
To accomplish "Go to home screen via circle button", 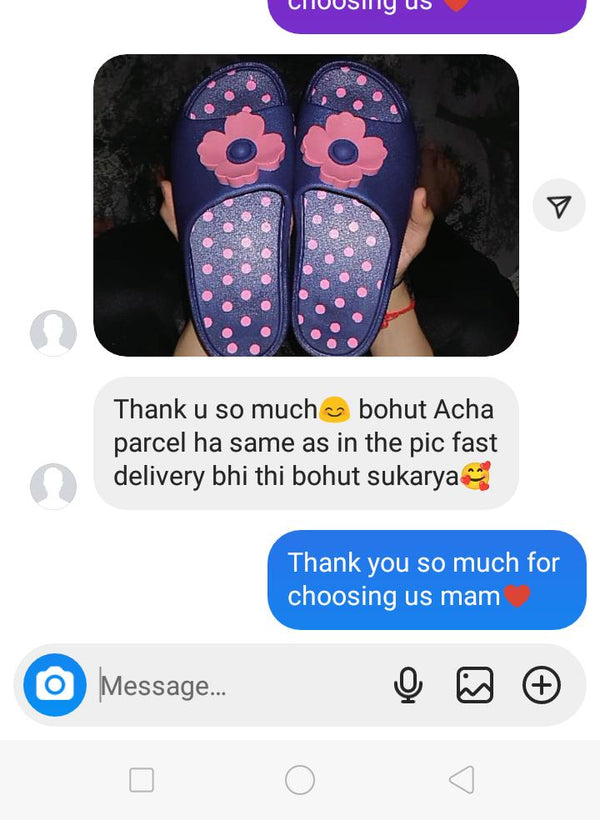I will (300, 780).
